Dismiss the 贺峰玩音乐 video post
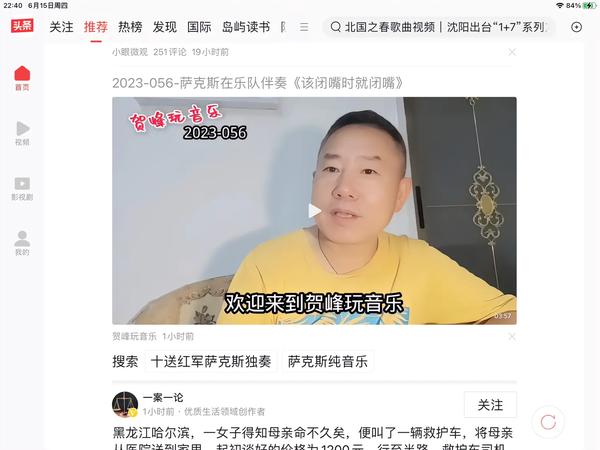This screenshot has height=450, width=600. 512,337
